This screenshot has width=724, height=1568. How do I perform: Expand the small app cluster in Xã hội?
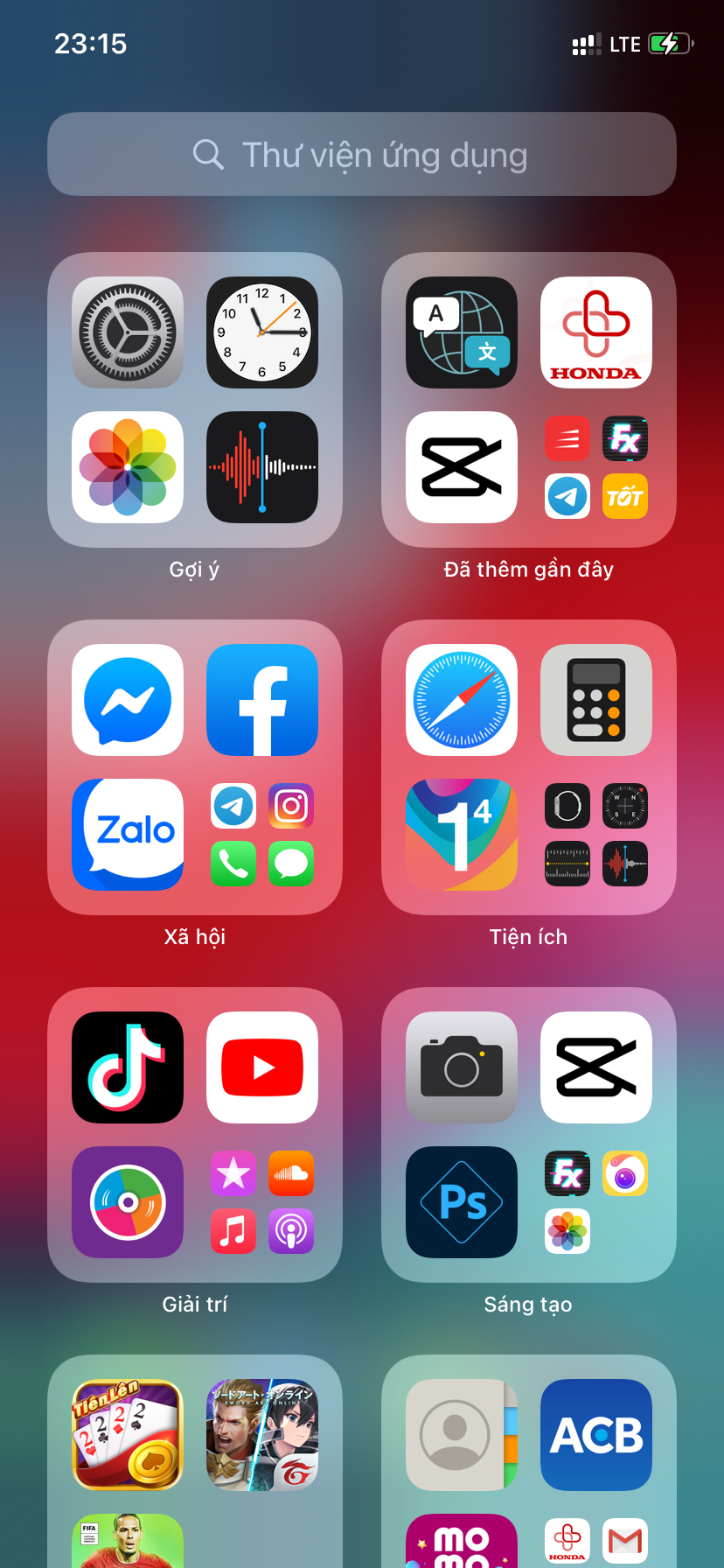coord(262,835)
